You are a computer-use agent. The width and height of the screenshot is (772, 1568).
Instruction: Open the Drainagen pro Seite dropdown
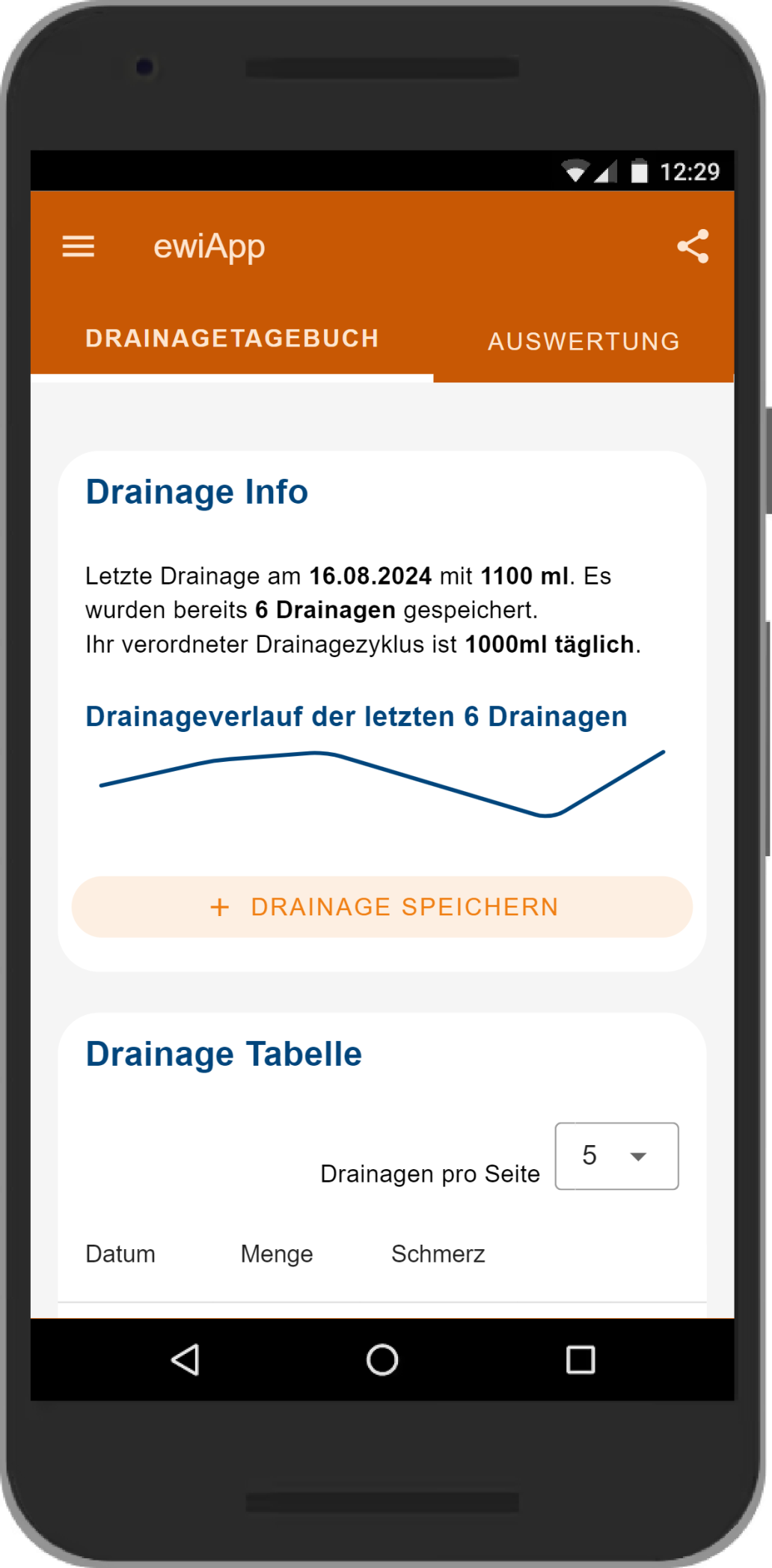616,1156
